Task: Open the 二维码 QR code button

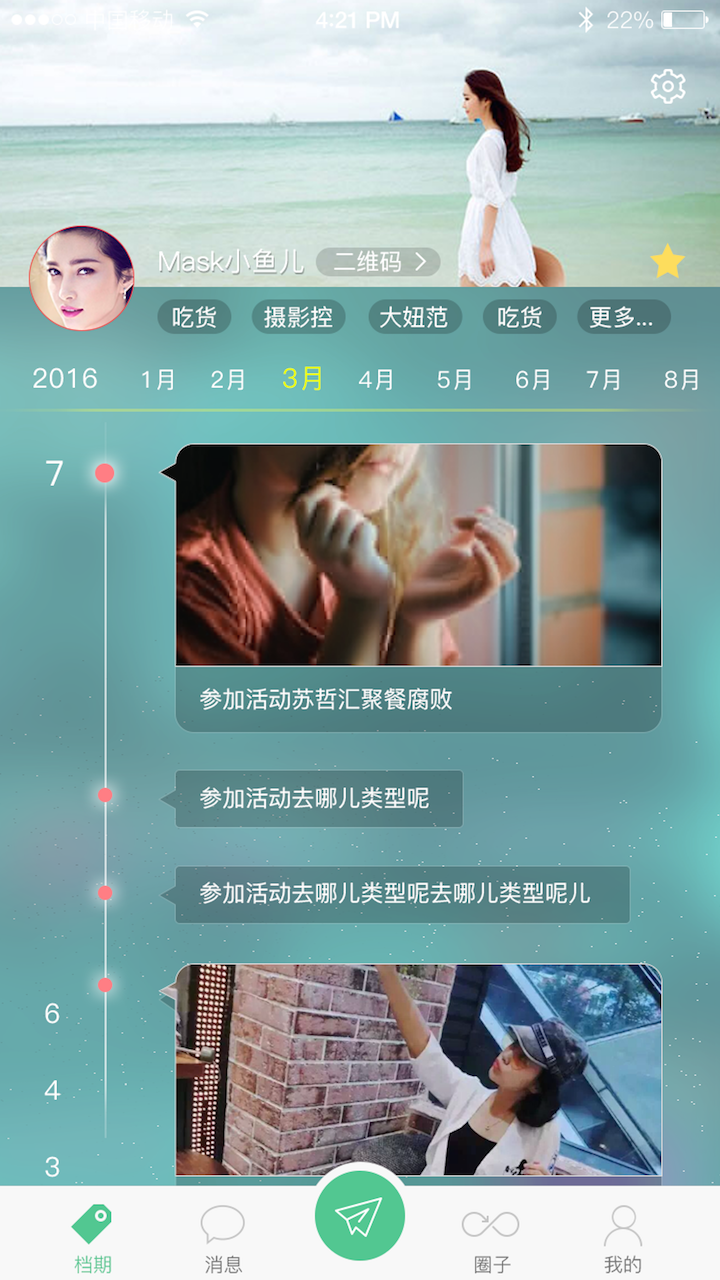Action: 379,262
